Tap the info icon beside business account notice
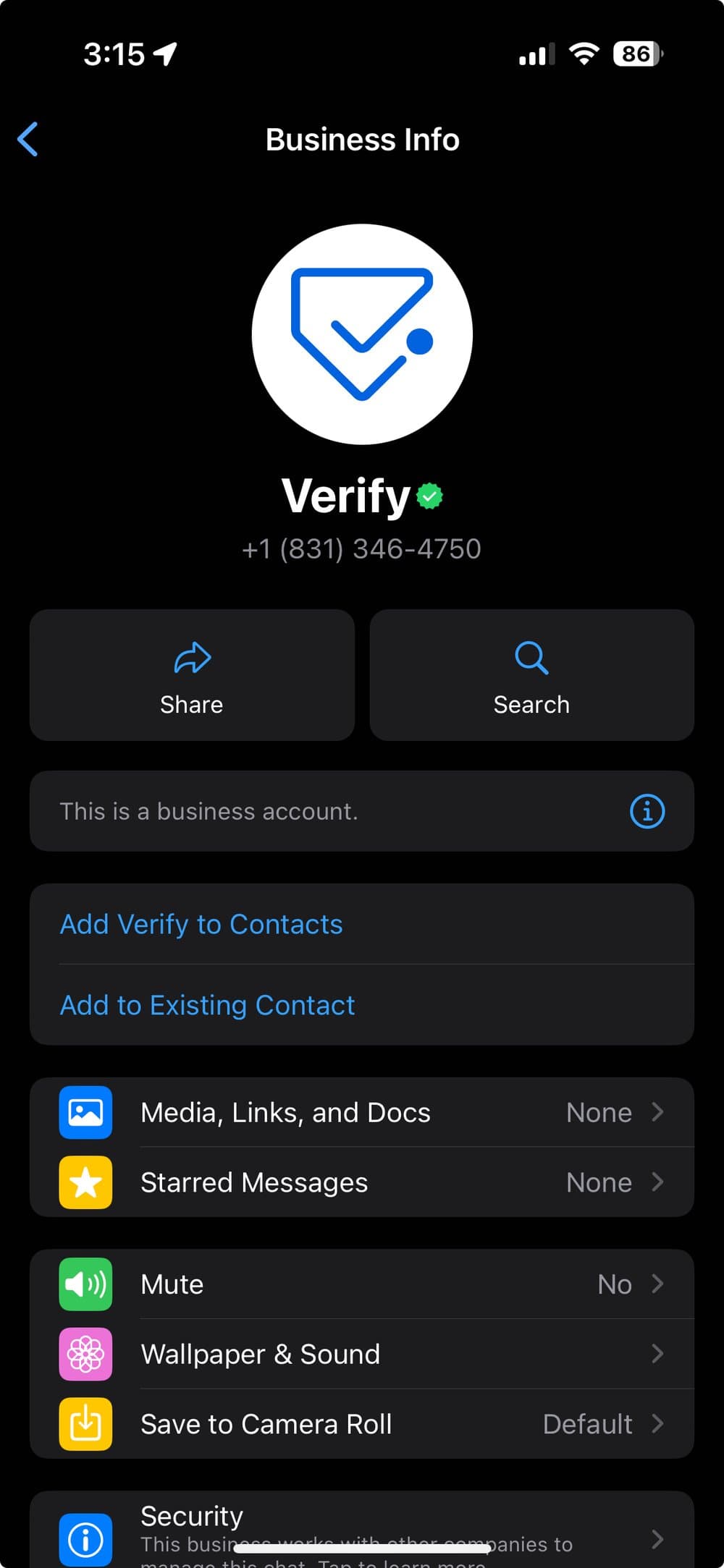 [x=648, y=811]
